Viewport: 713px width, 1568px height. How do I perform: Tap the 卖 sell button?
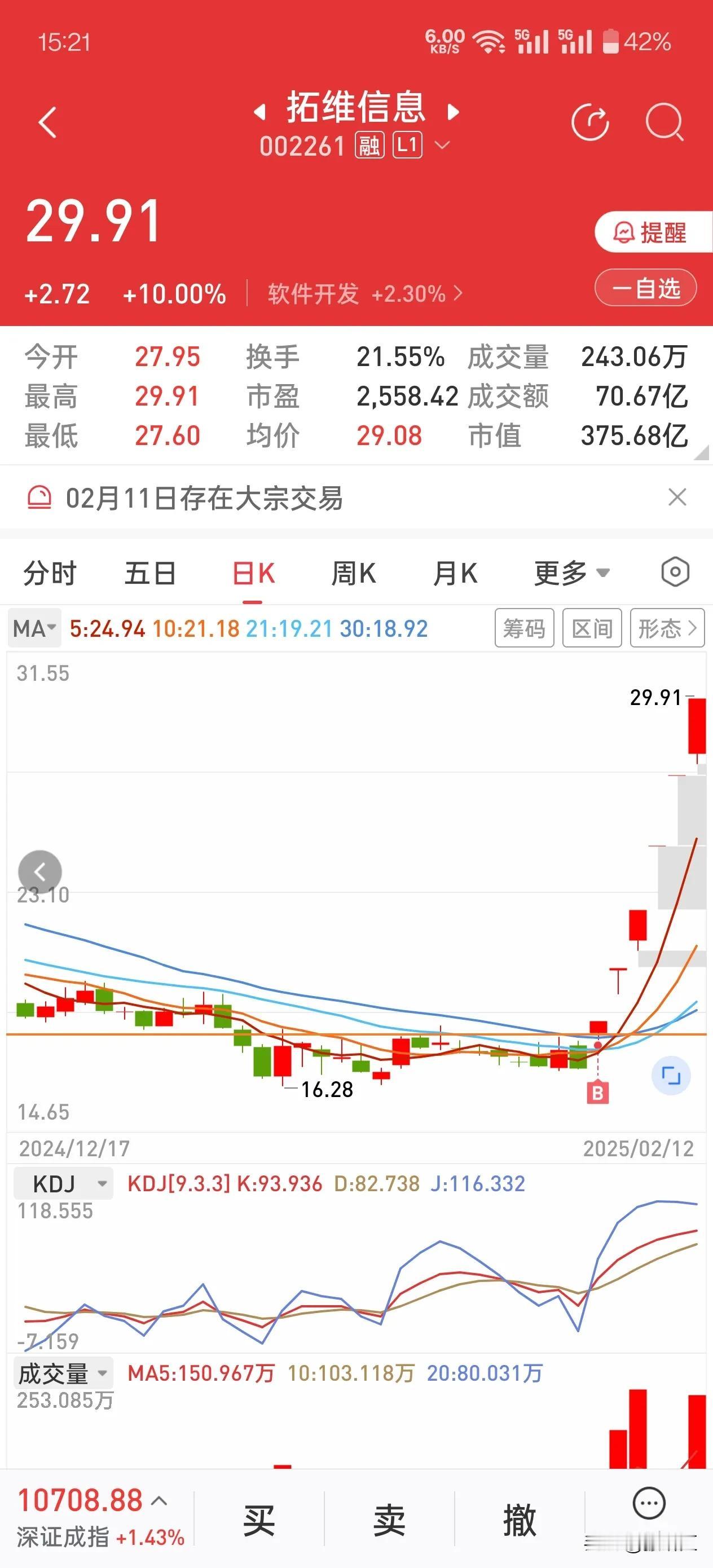coord(389,1520)
